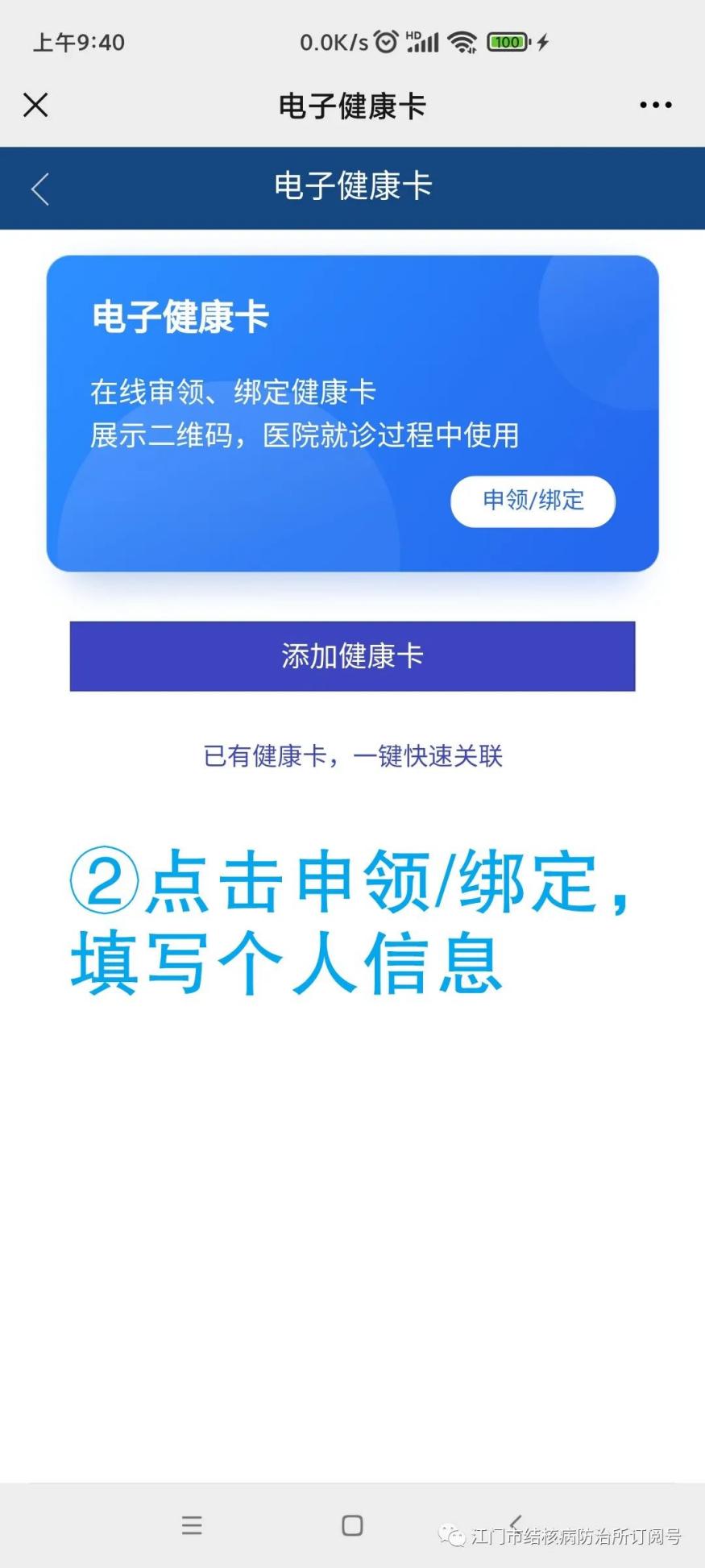Open 已有健康卡，一键快速关联 link
The height and width of the screenshot is (1568, 705).
[352, 756]
